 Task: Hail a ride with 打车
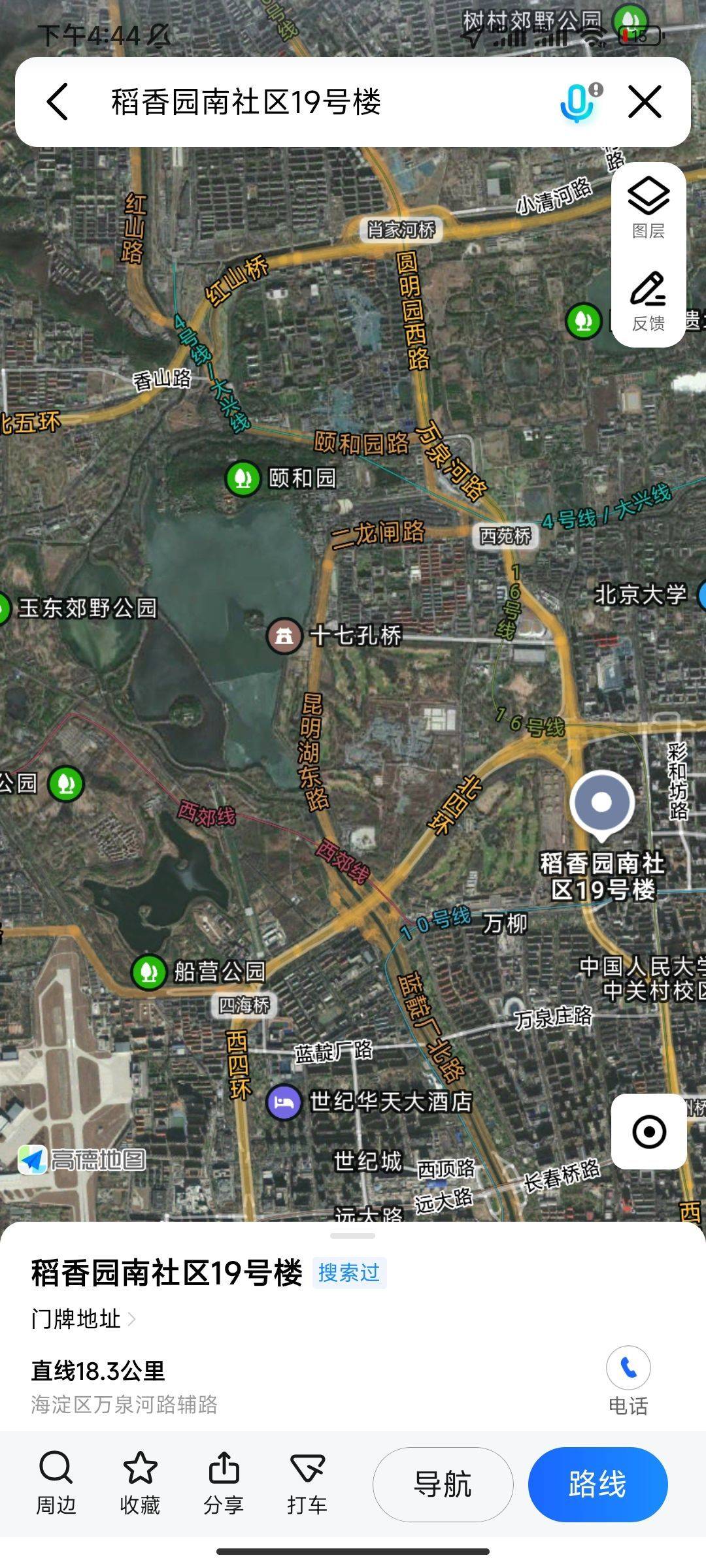point(307,1484)
